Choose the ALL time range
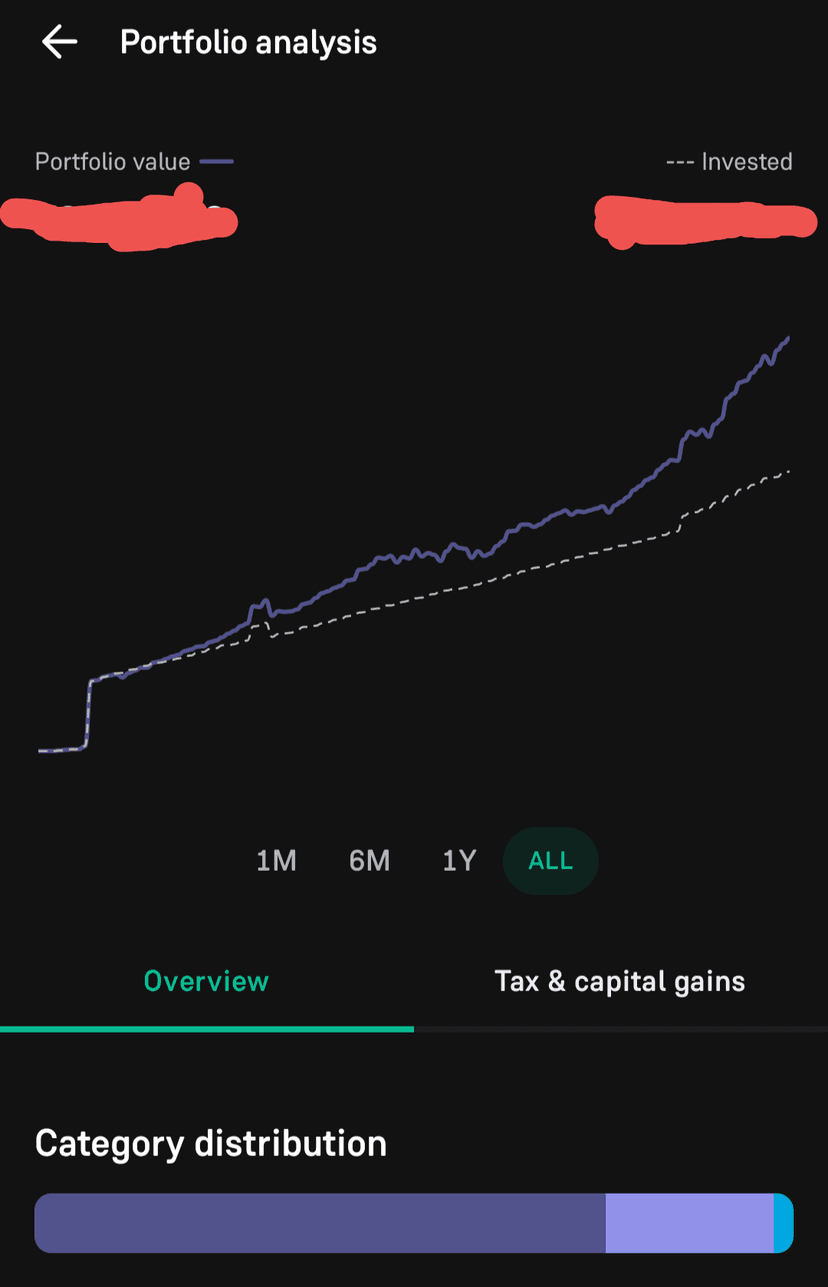 (550, 861)
